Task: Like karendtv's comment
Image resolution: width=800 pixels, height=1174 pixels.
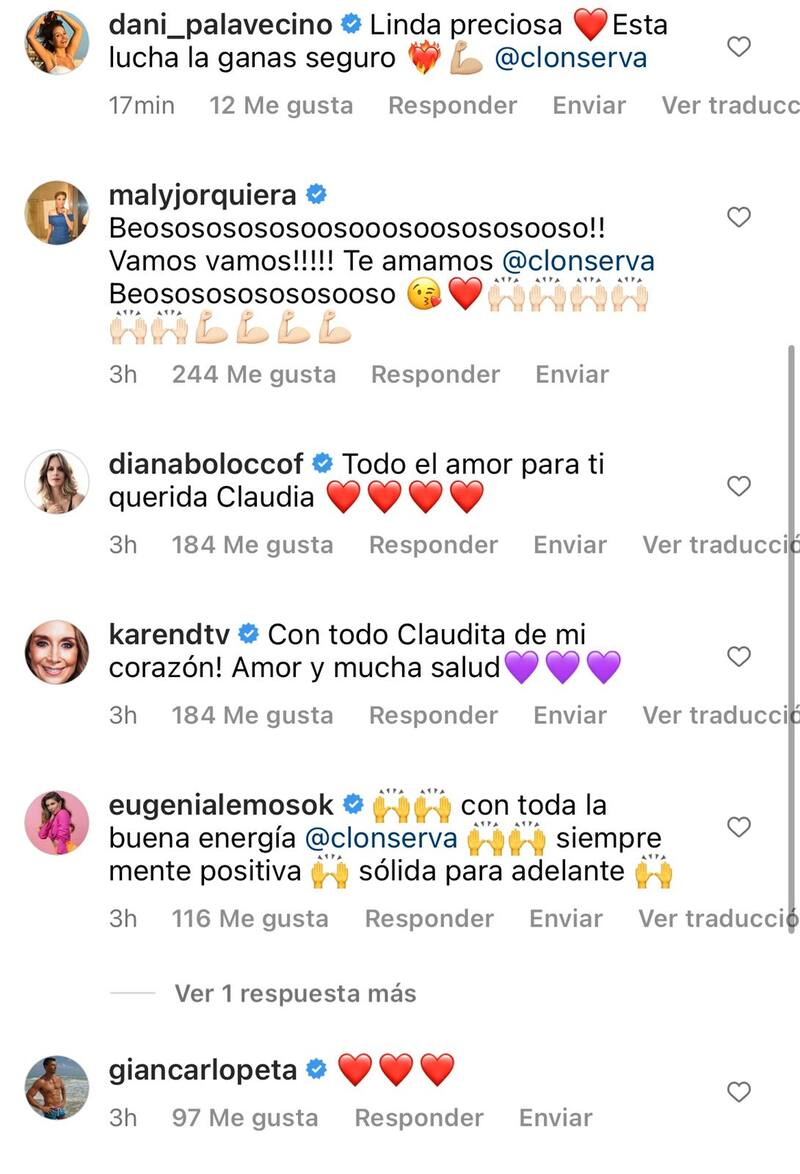Action: tap(738, 657)
